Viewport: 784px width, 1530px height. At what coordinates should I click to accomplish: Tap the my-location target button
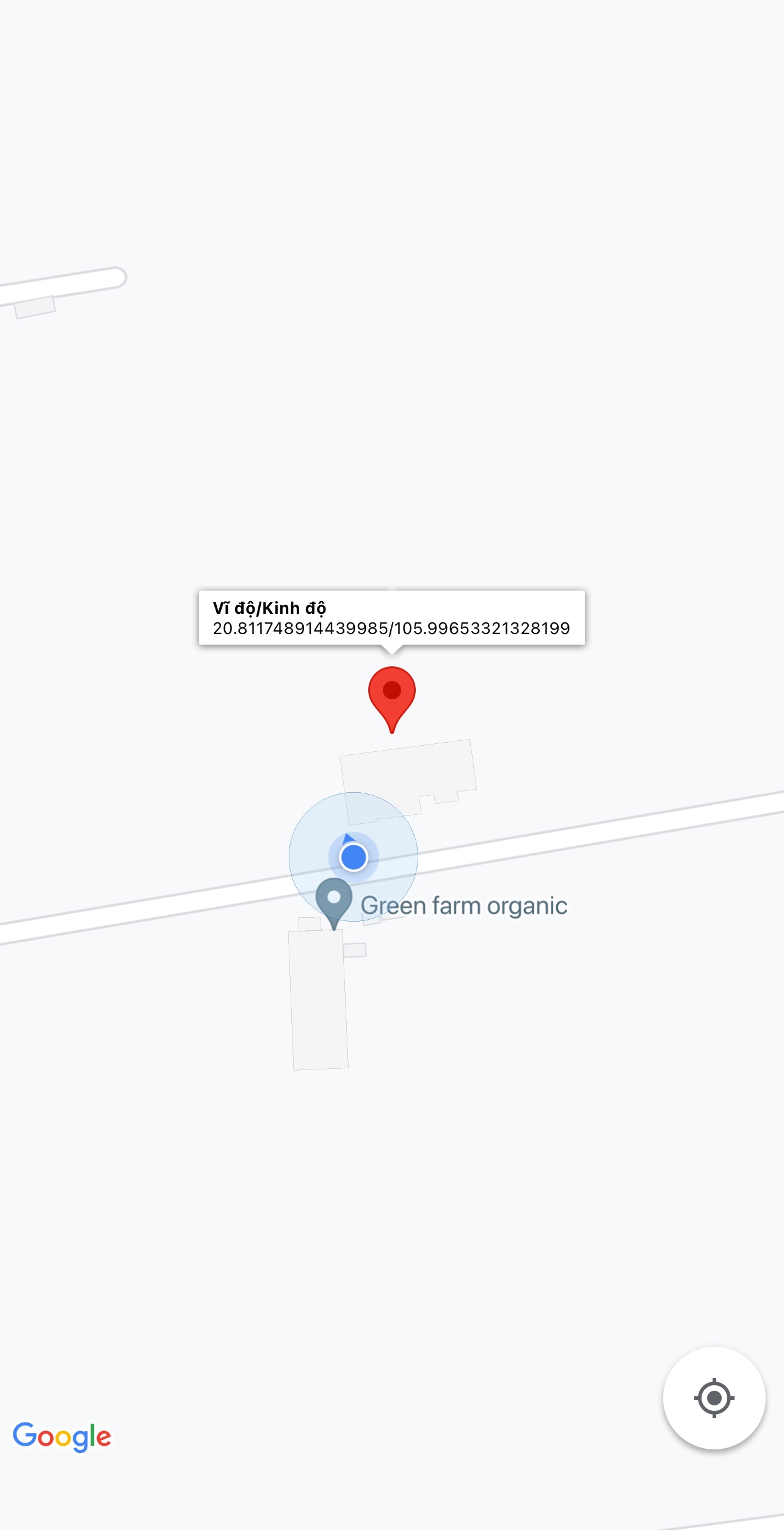(714, 1398)
